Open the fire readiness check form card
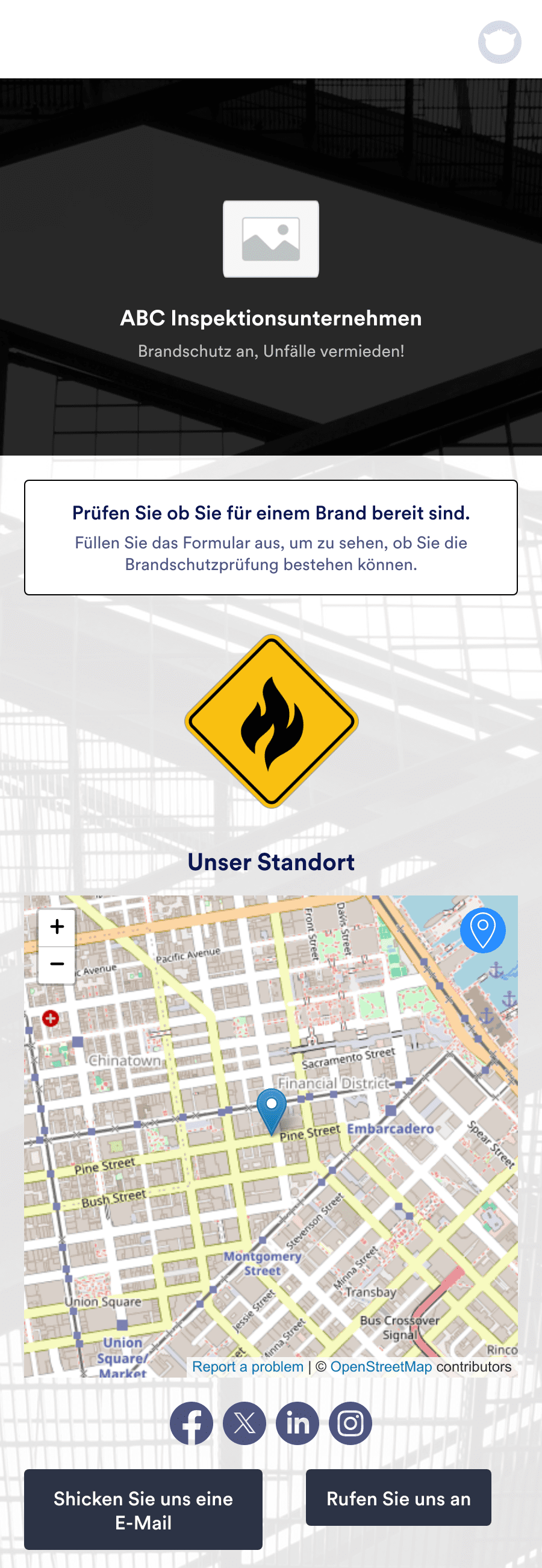The width and height of the screenshot is (542, 1568). pos(270,537)
